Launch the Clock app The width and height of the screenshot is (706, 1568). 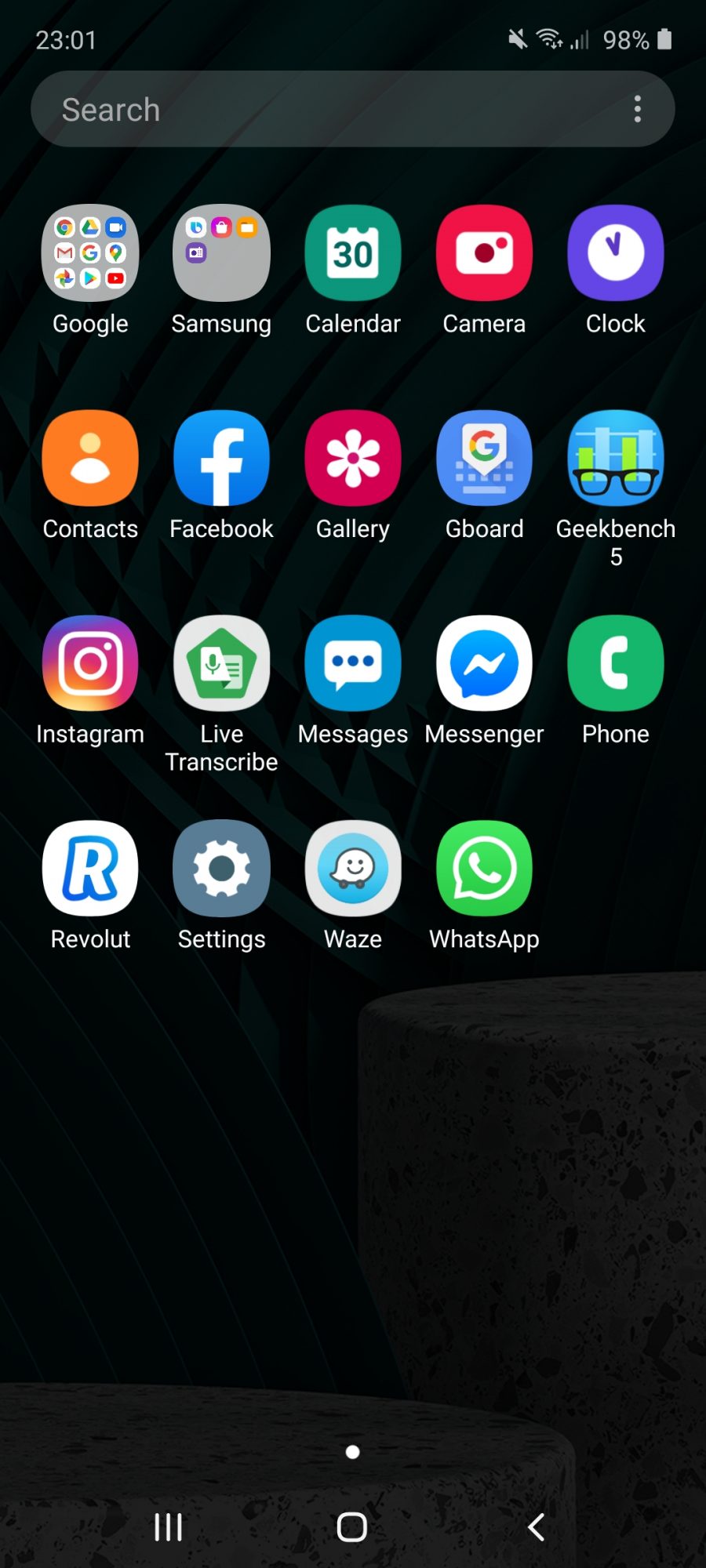click(x=616, y=254)
